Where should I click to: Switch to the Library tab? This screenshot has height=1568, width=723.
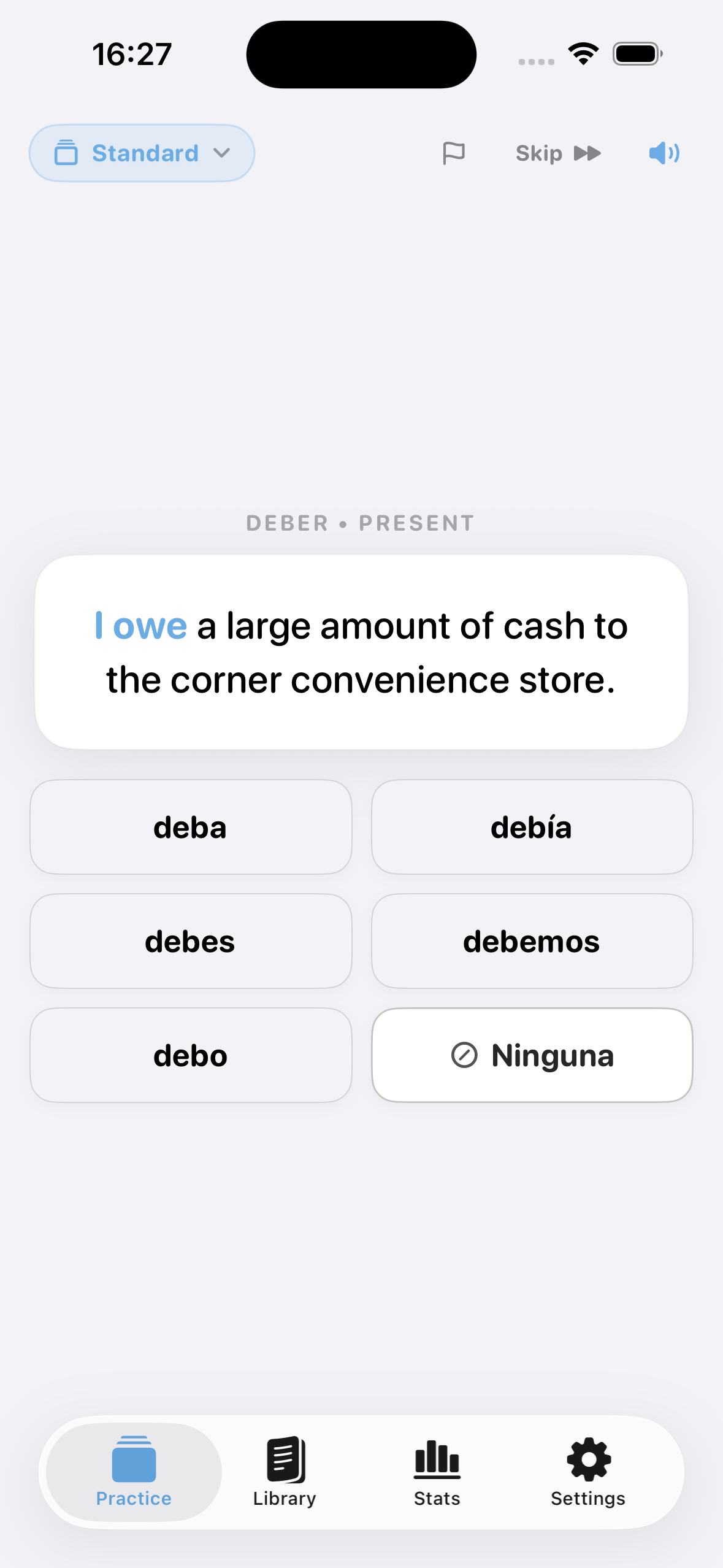tap(285, 1472)
